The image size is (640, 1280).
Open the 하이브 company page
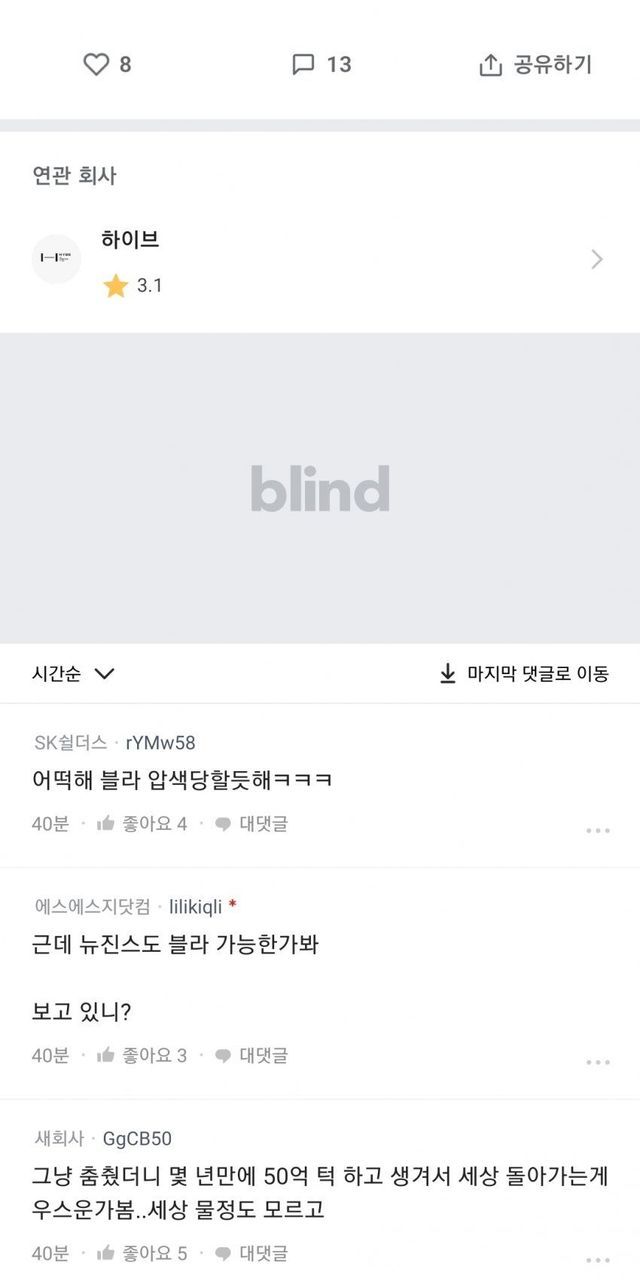(x=319, y=260)
